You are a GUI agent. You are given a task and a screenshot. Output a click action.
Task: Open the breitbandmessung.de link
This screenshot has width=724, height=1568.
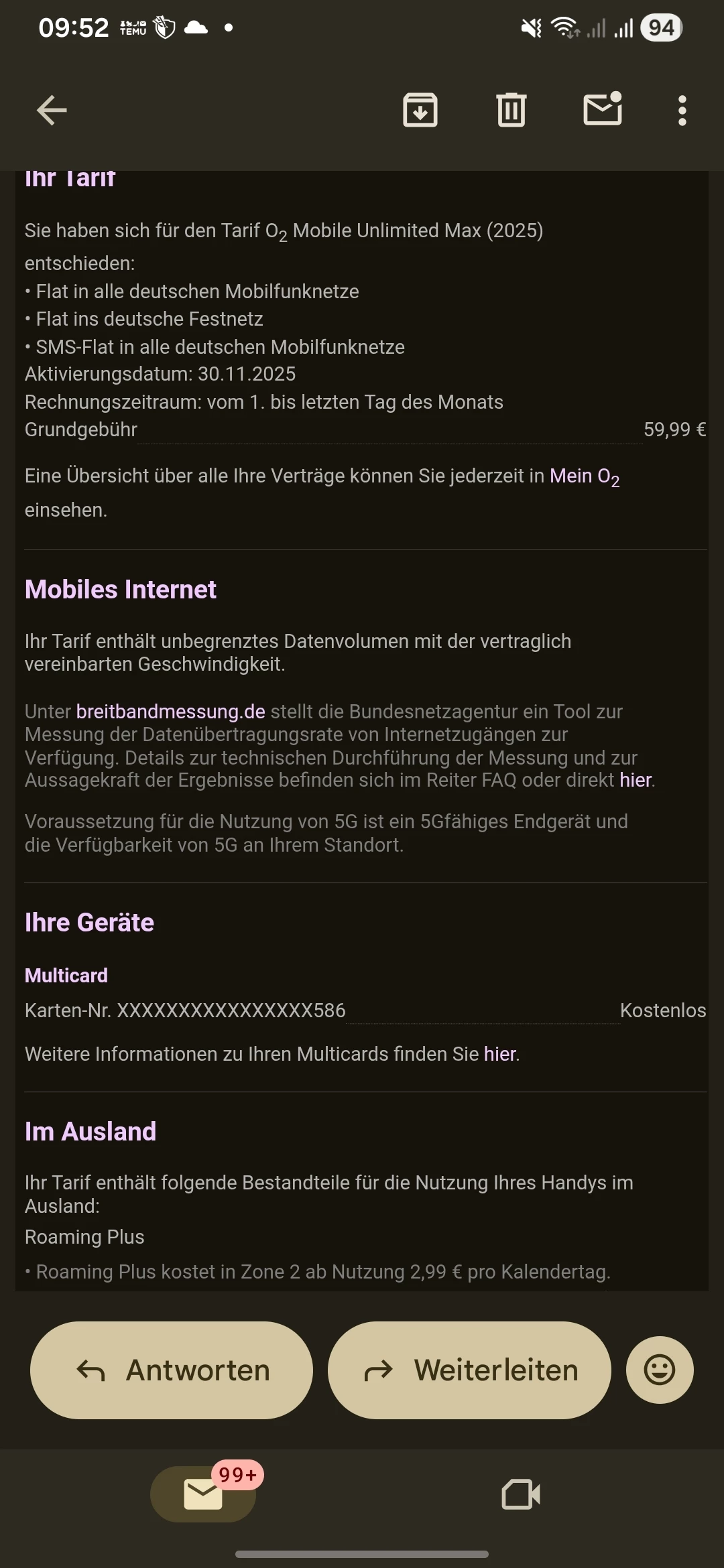click(170, 712)
